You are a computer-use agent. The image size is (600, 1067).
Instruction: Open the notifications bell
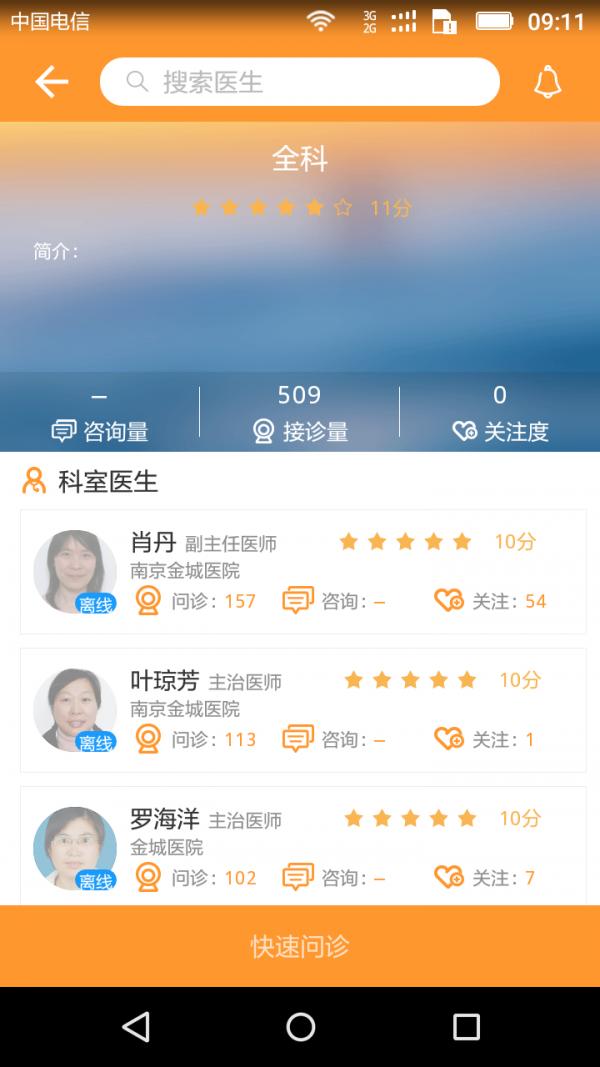547,82
